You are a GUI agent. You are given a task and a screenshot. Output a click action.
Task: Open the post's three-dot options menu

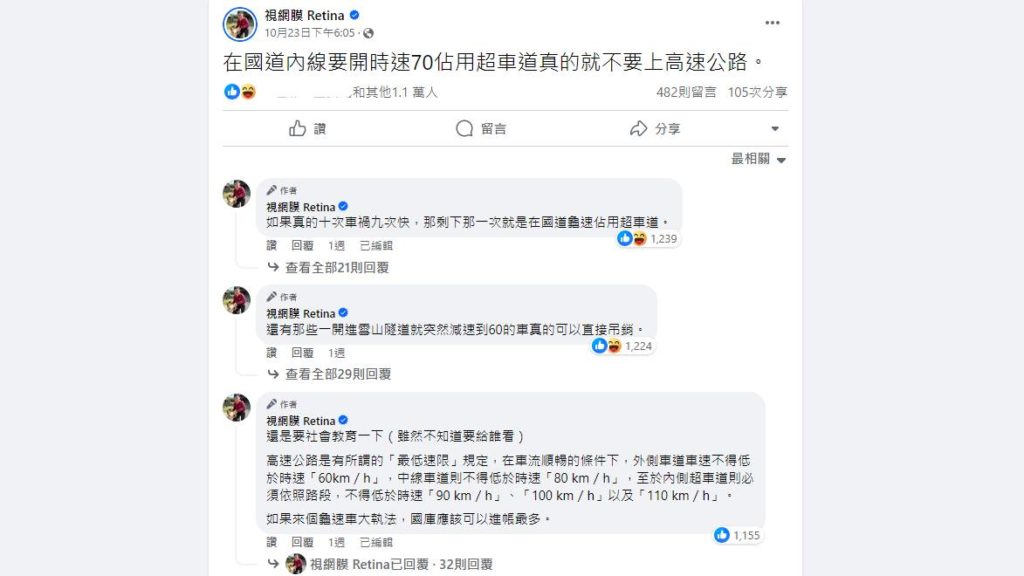(772, 23)
